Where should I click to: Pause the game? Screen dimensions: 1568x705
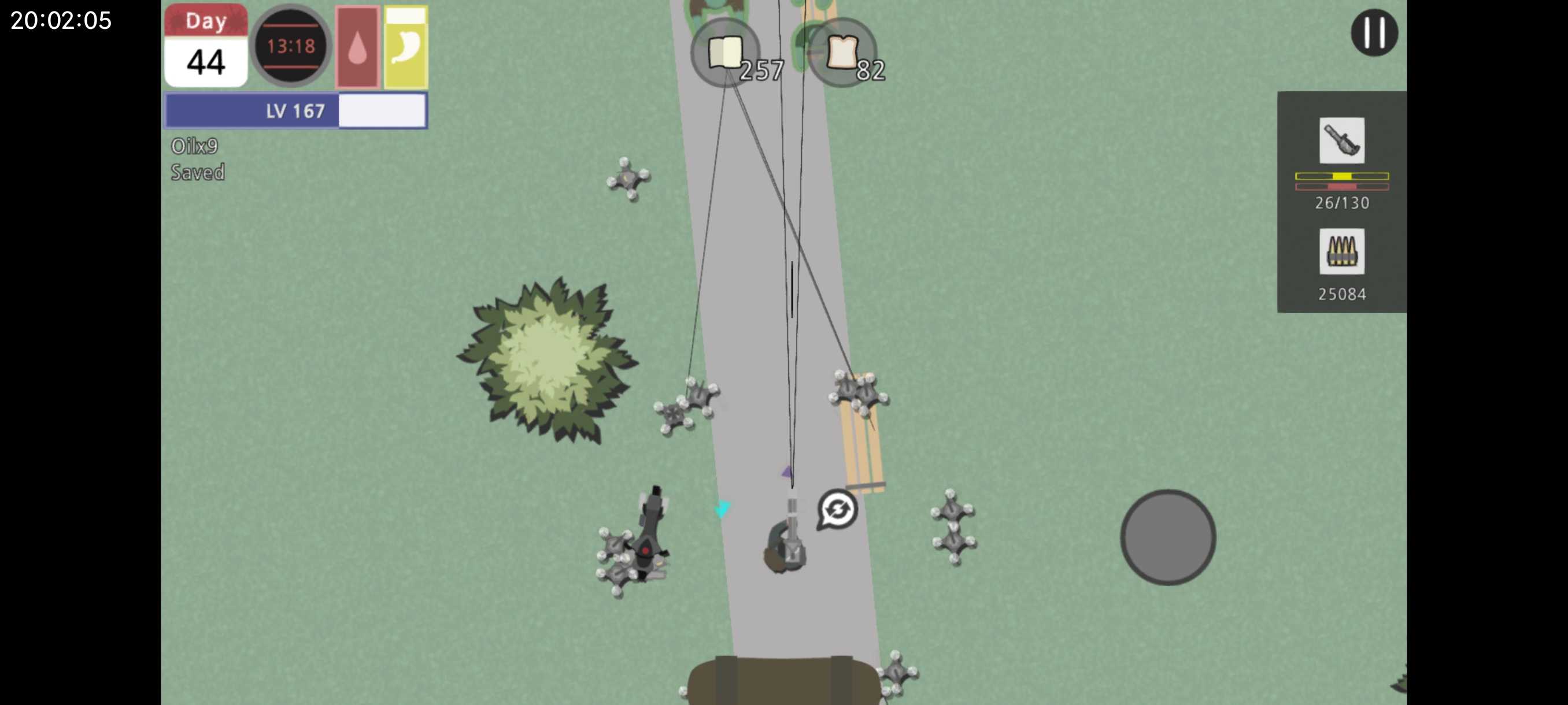click(1374, 33)
